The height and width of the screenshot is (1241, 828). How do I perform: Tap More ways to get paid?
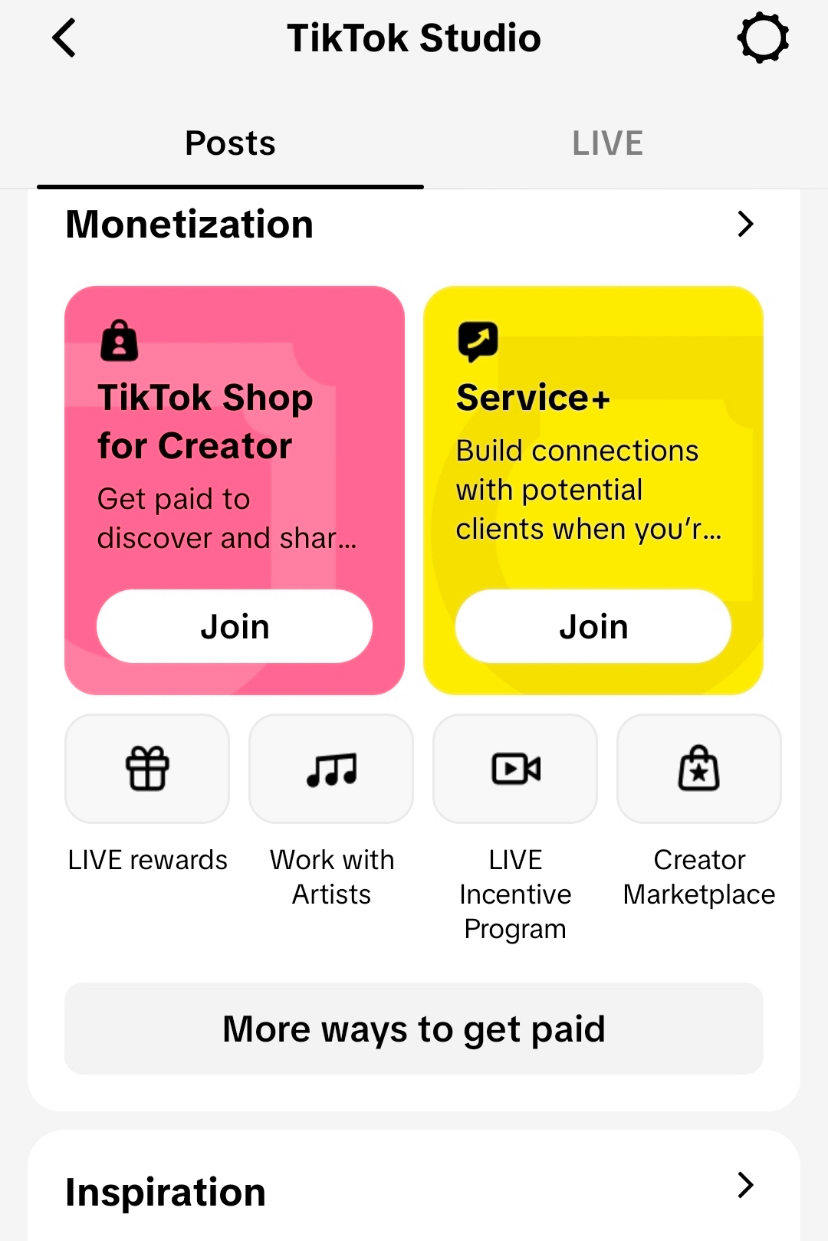[414, 1029]
